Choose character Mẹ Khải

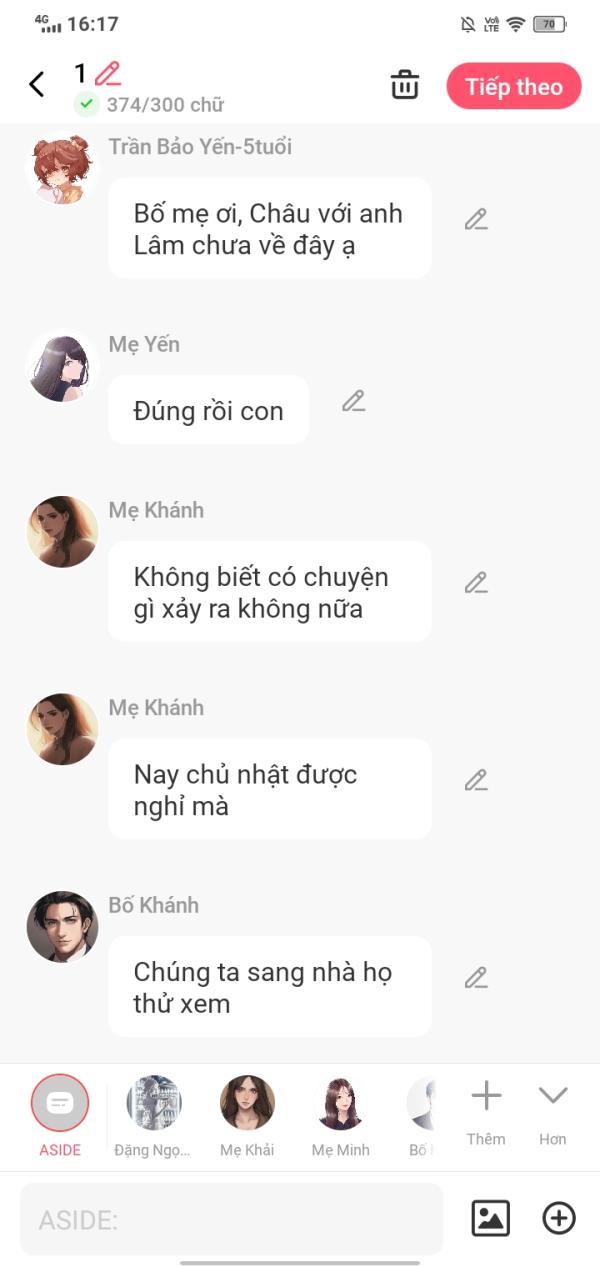247,1104
